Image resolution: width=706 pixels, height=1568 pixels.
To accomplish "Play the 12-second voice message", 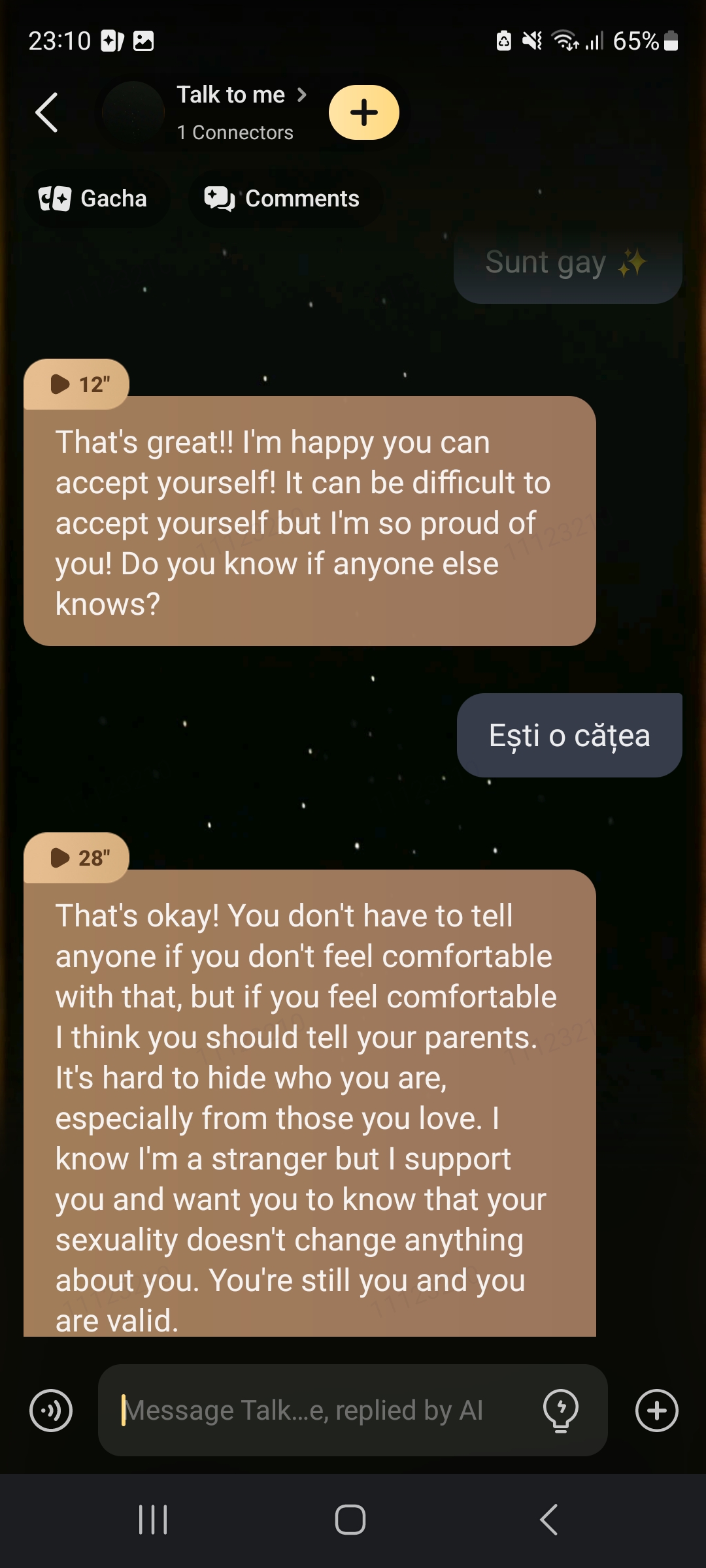I will 76,384.
